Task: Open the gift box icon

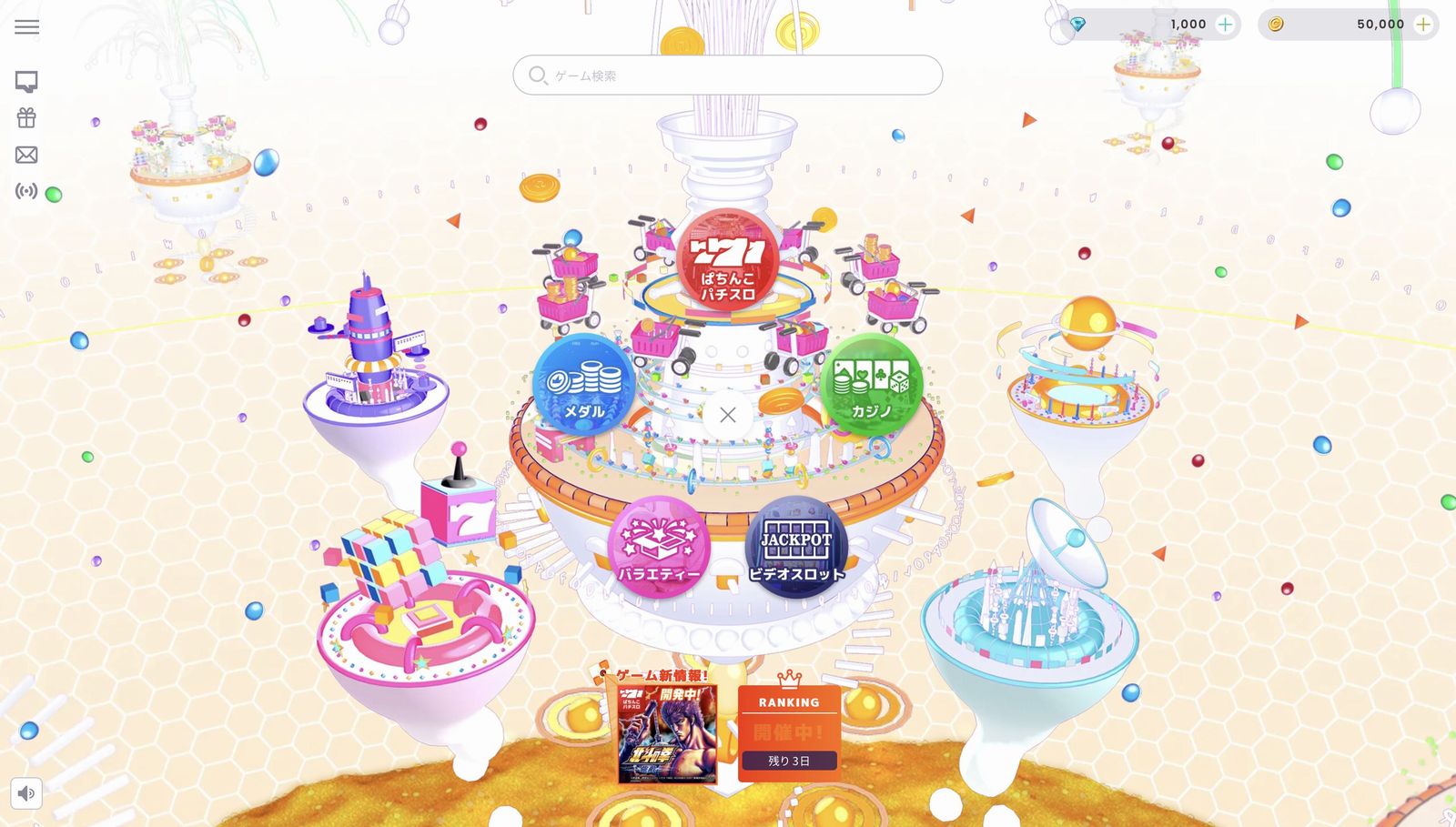Action: pyautogui.click(x=26, y=118)
